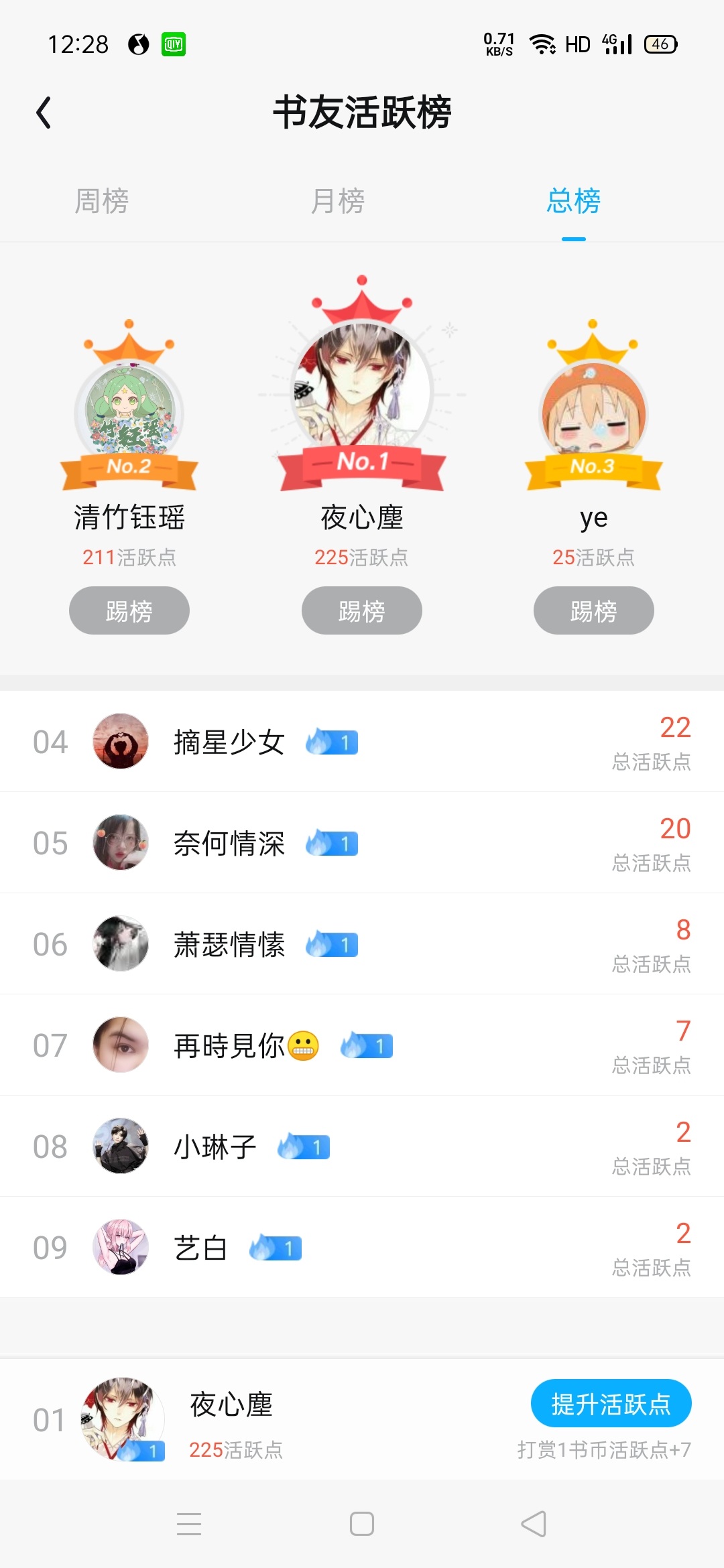The width and height of the screenshot is (724, 1568).
Task: Go back using the top-left arrow
Action: tap(44, 113)
